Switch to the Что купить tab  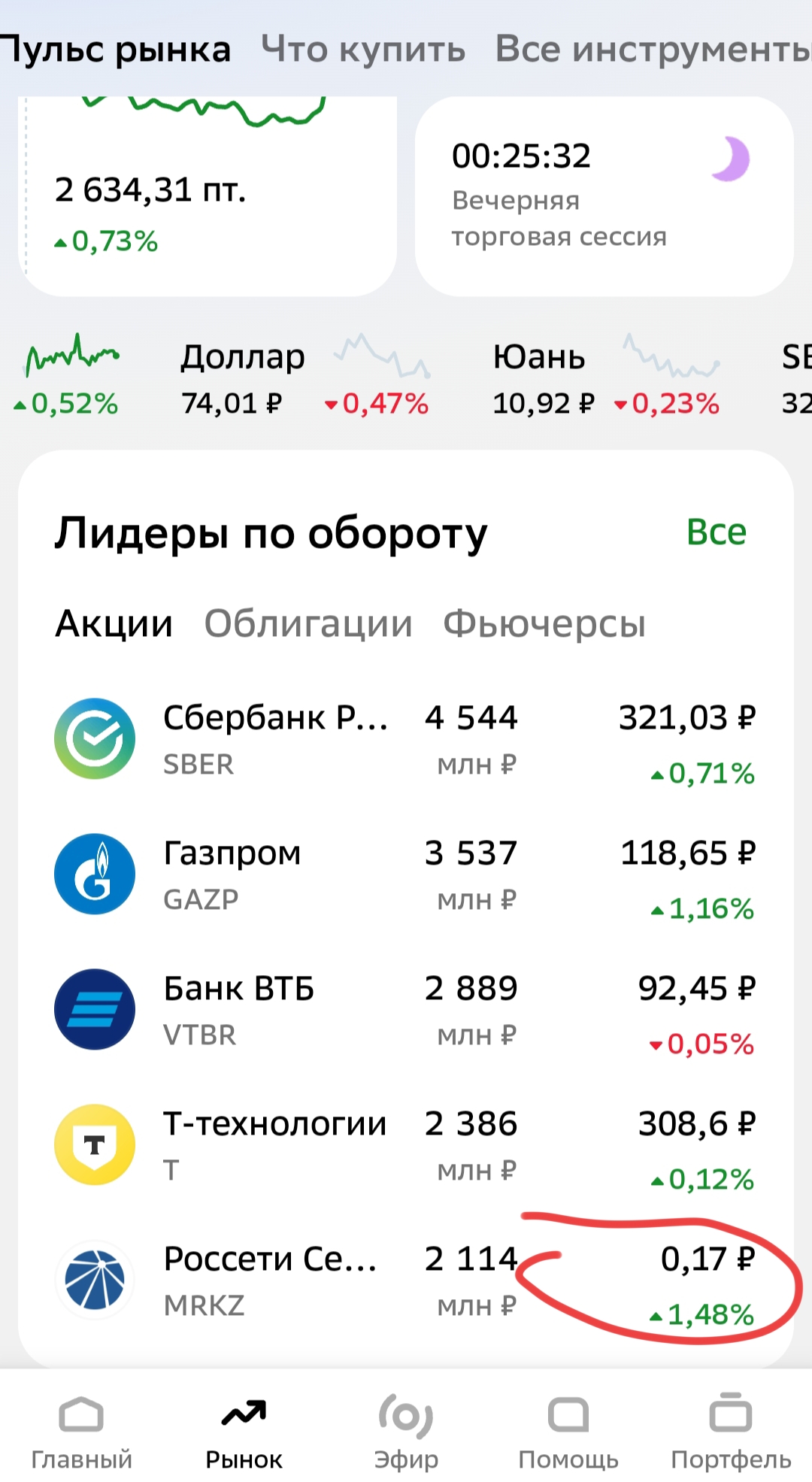click(363, 50)
